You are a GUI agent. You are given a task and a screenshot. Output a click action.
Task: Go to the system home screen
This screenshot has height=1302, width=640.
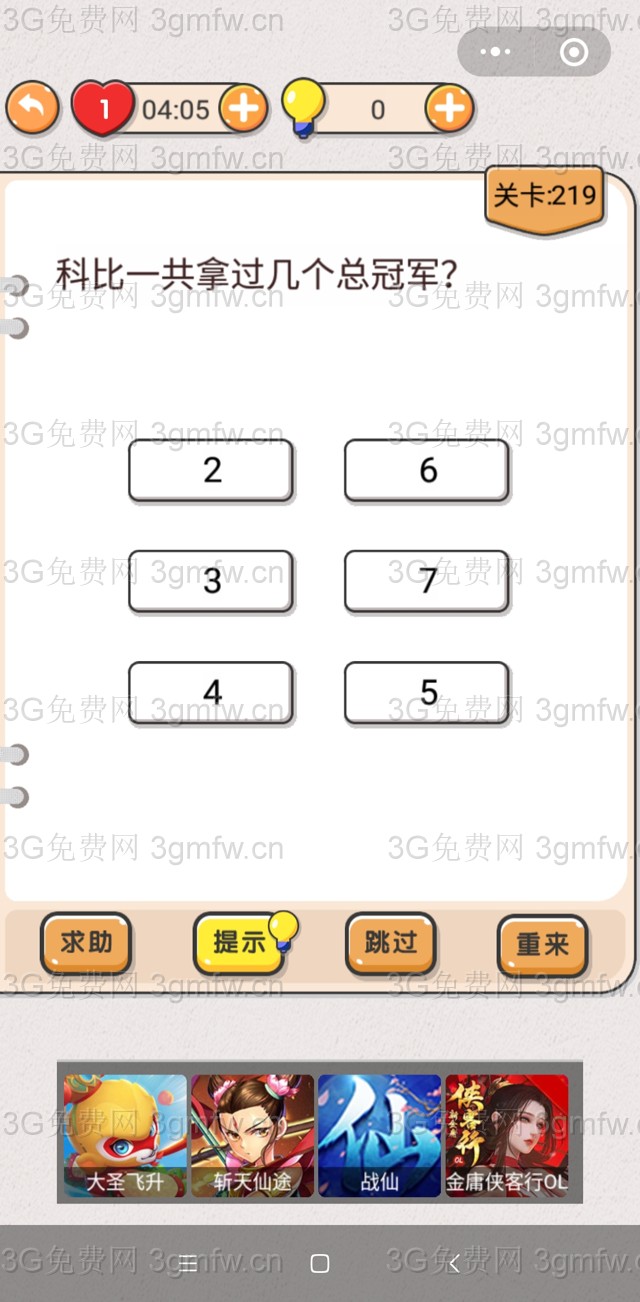[x=320, y=1264]
